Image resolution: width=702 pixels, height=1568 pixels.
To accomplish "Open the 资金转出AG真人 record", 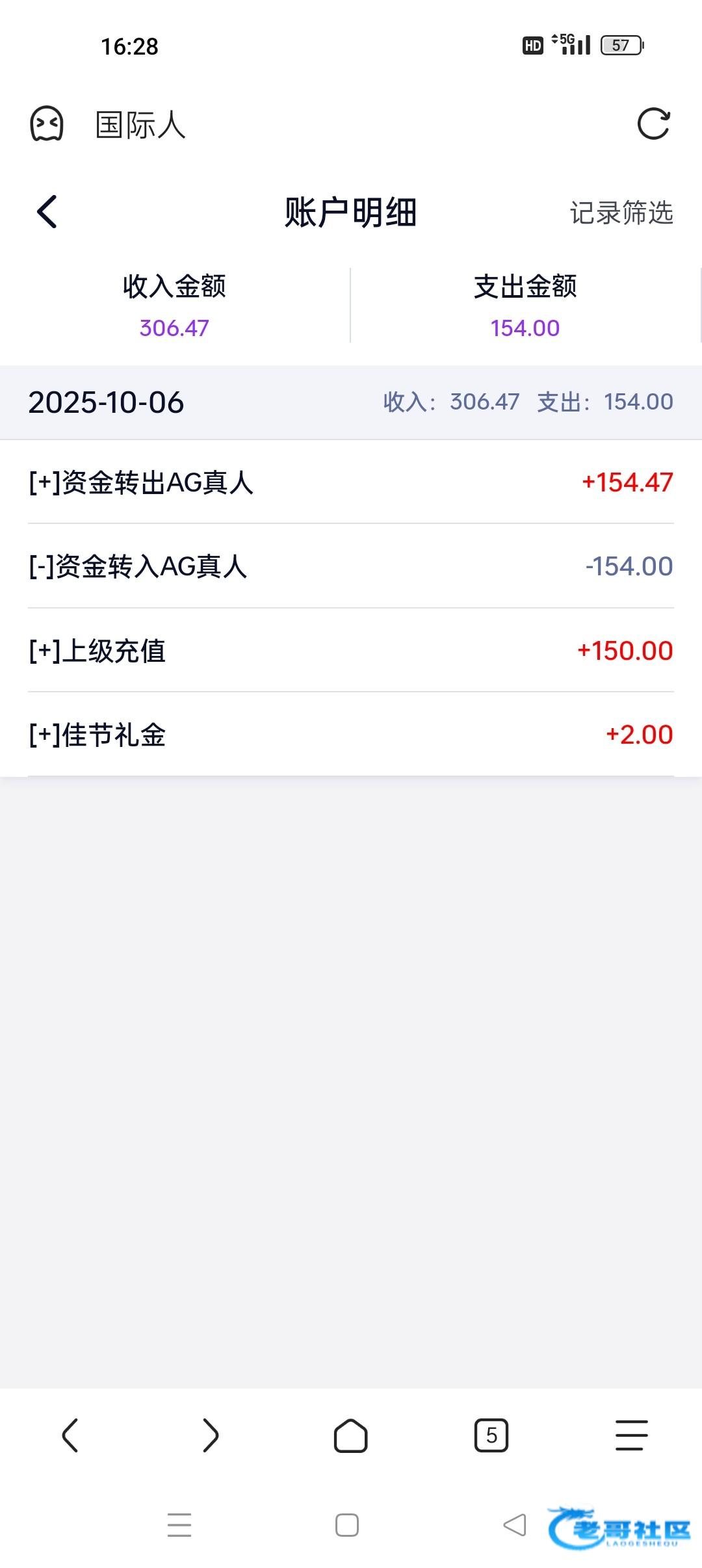I will tap(351, 482).
